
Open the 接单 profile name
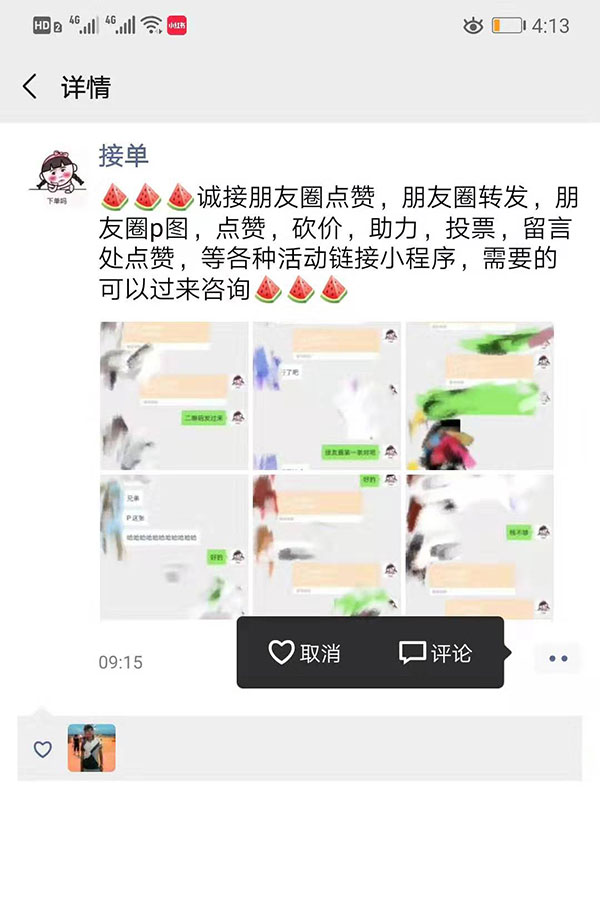point(124,155)
